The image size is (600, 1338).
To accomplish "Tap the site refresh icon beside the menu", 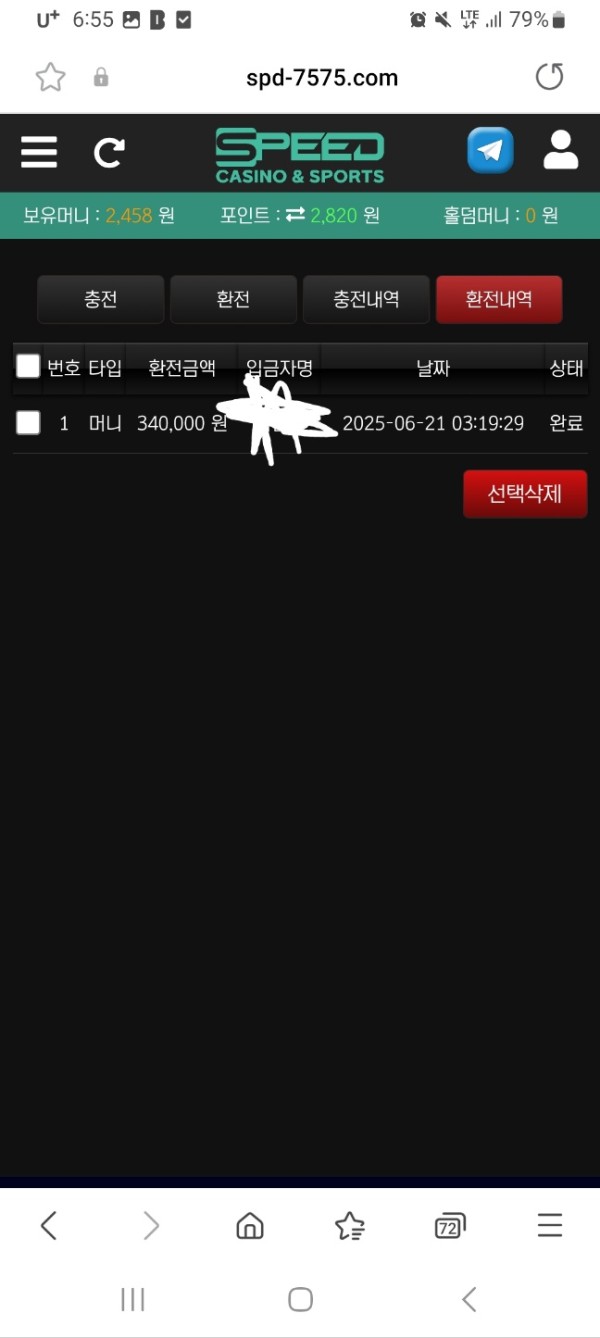I will coord(109,152).
